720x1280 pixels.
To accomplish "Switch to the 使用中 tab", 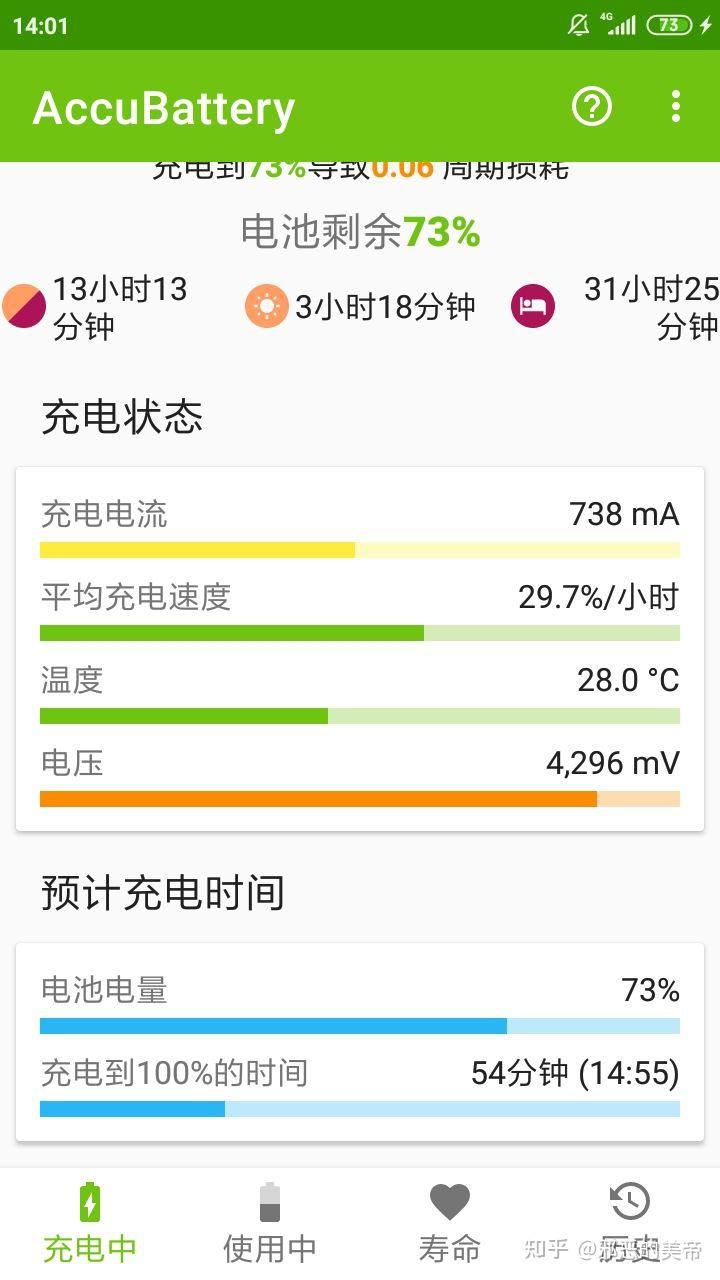I will (270, 1223).
